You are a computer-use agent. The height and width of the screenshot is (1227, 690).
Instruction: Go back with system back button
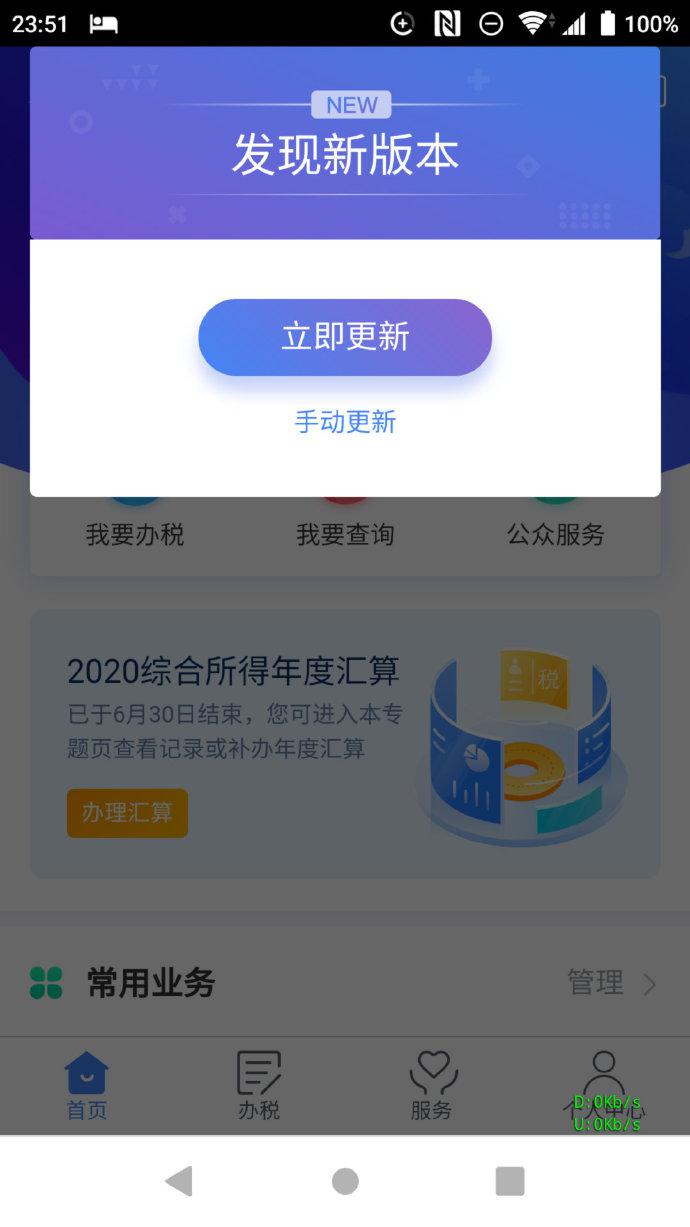point(179,1181)
